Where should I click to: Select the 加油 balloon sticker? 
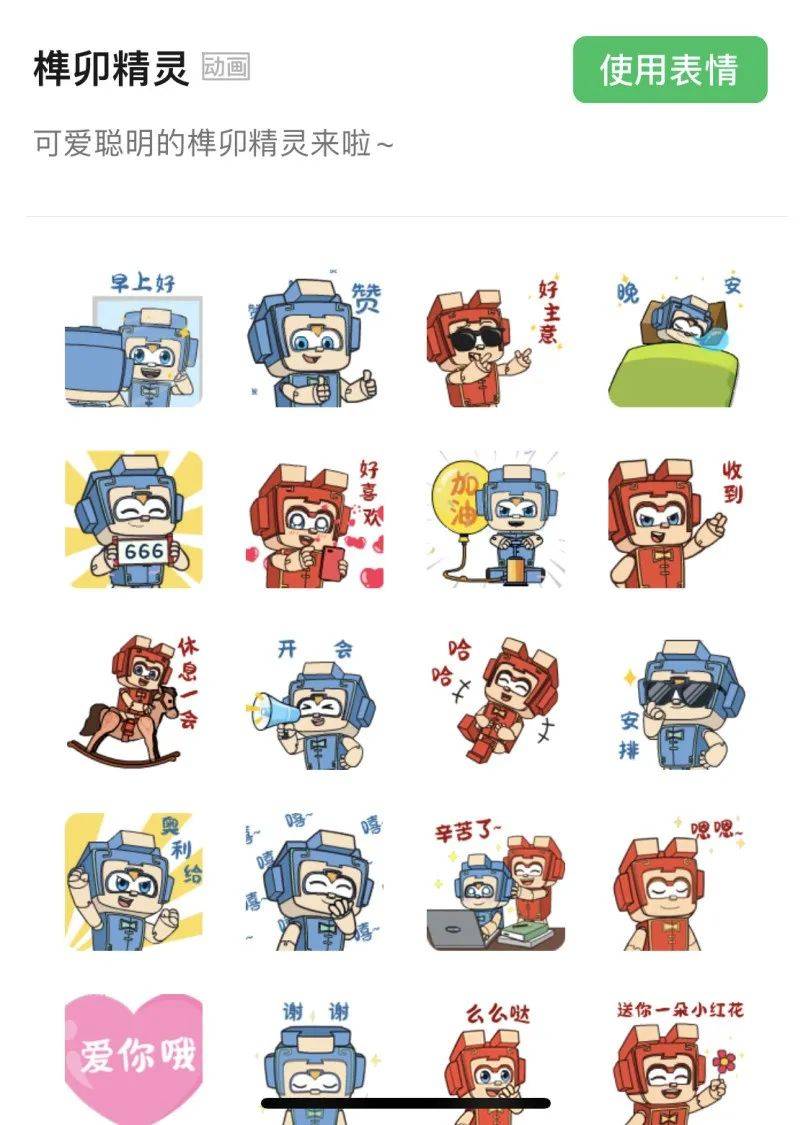point(496,520)
